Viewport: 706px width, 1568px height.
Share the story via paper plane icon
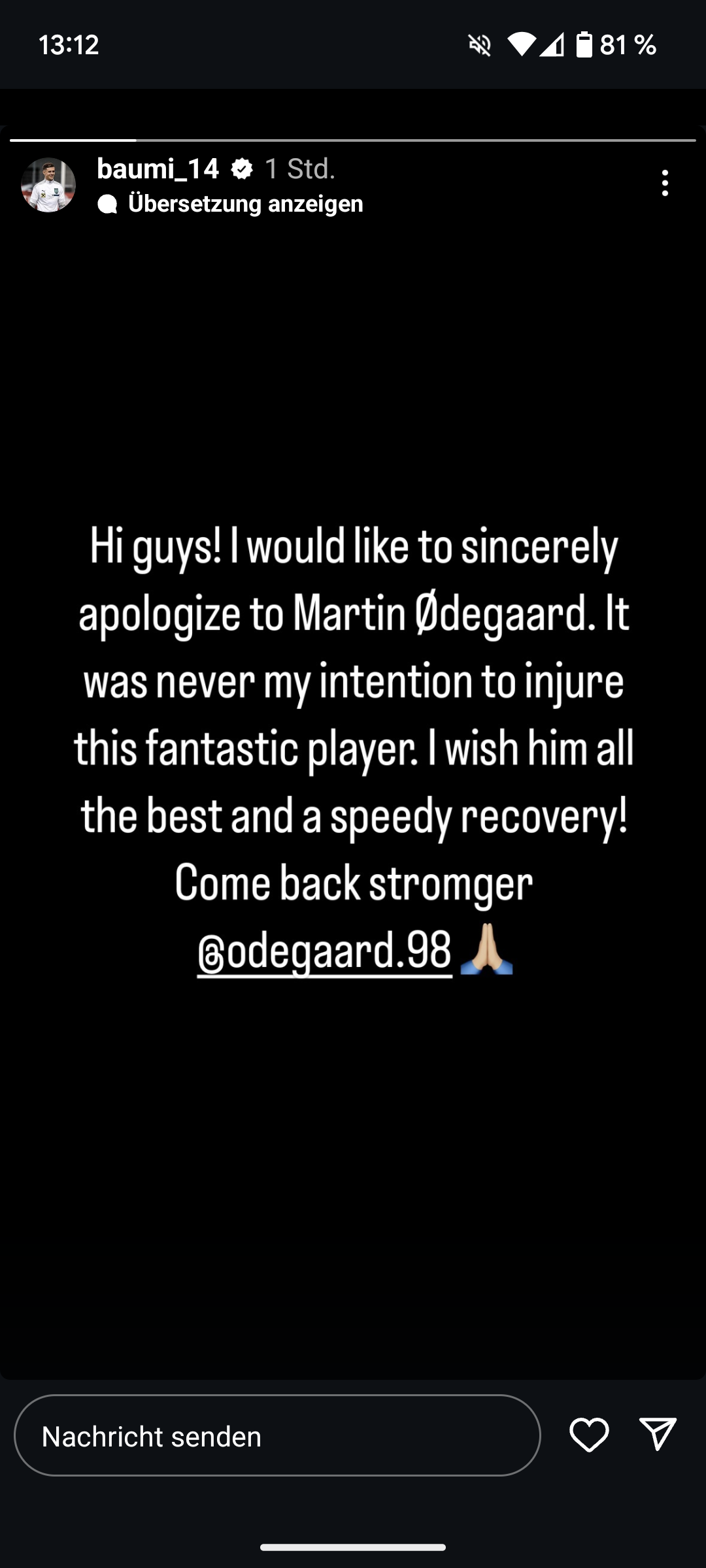[658, 1434]
